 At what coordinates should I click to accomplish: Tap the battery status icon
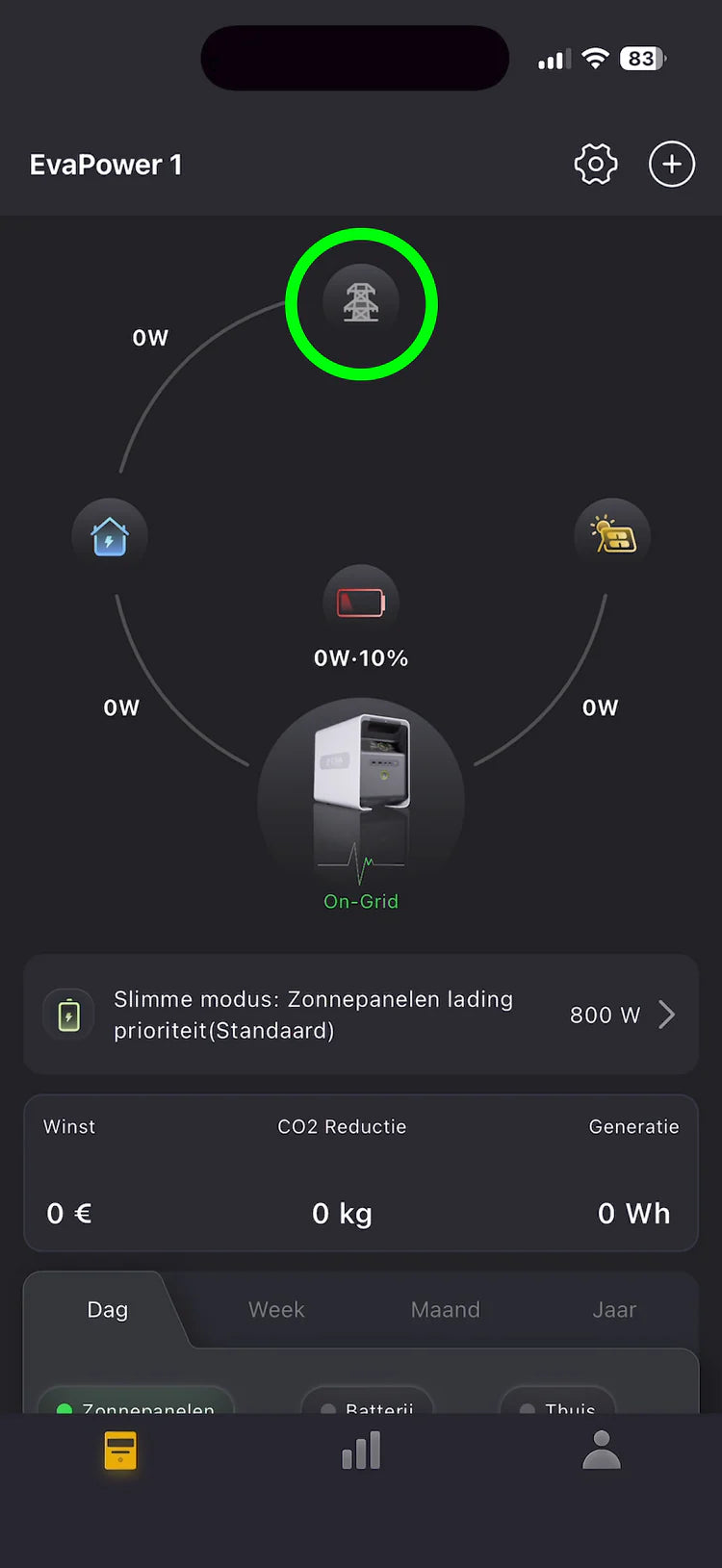point(361,603)
